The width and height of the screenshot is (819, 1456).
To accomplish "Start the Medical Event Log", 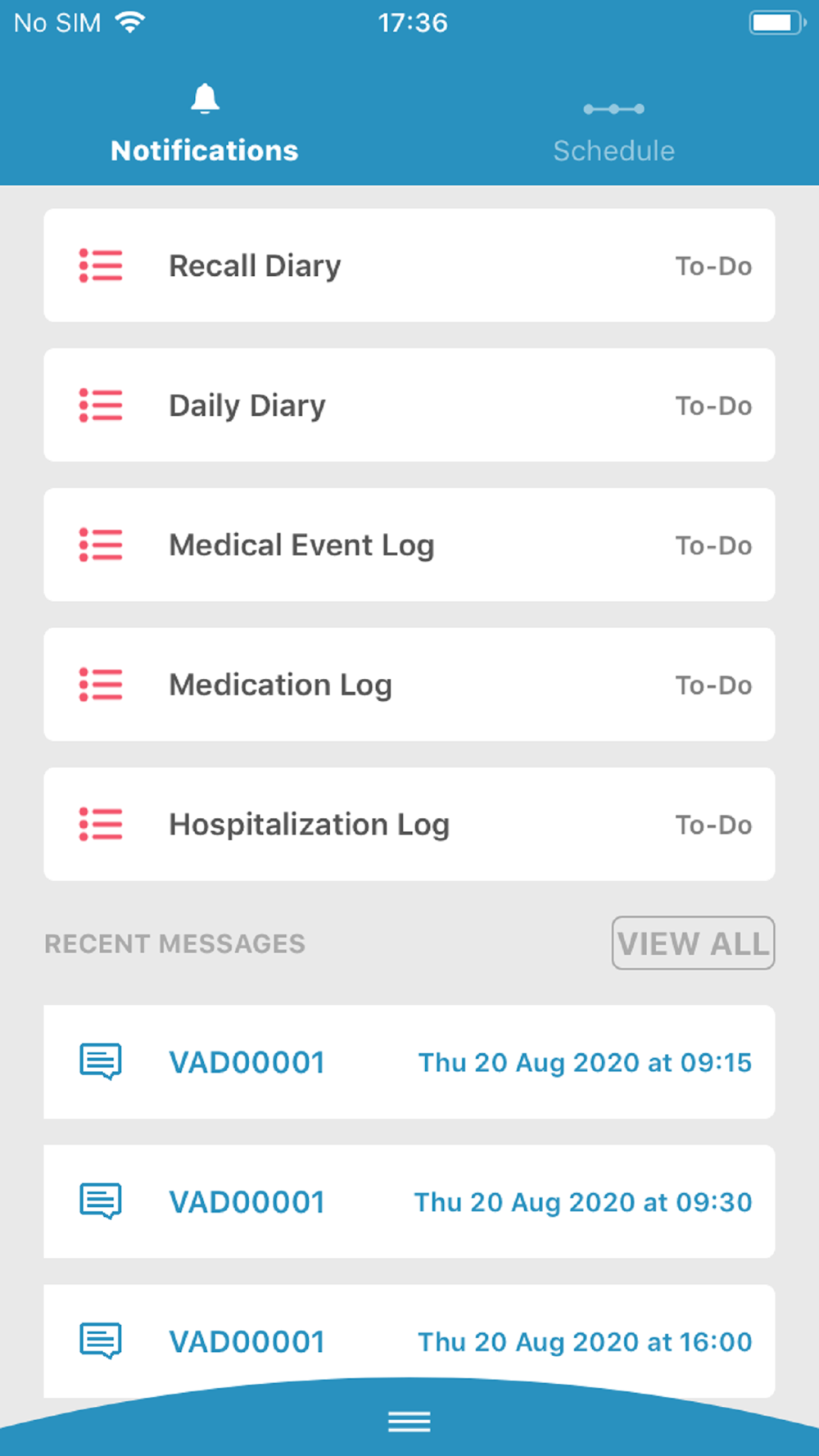I will (409, 545).
